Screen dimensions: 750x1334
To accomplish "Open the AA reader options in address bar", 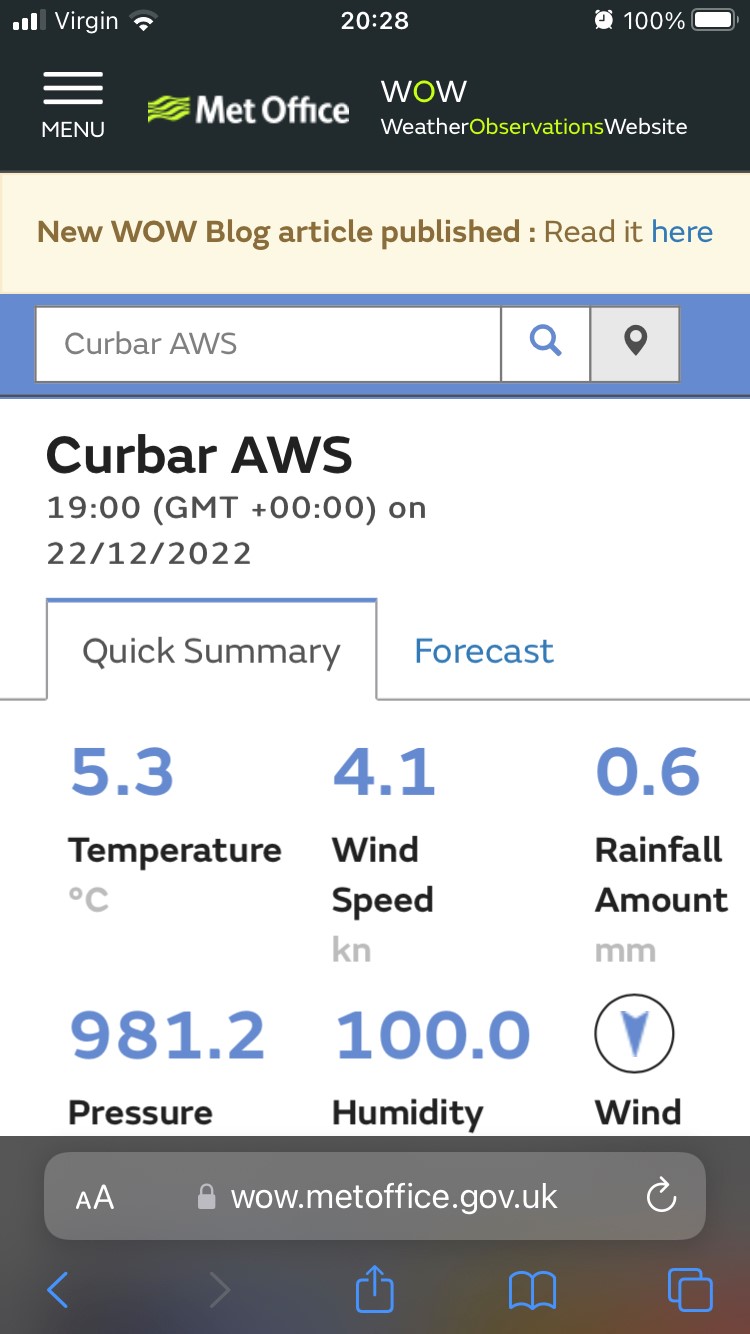I will coord(95,1197).
